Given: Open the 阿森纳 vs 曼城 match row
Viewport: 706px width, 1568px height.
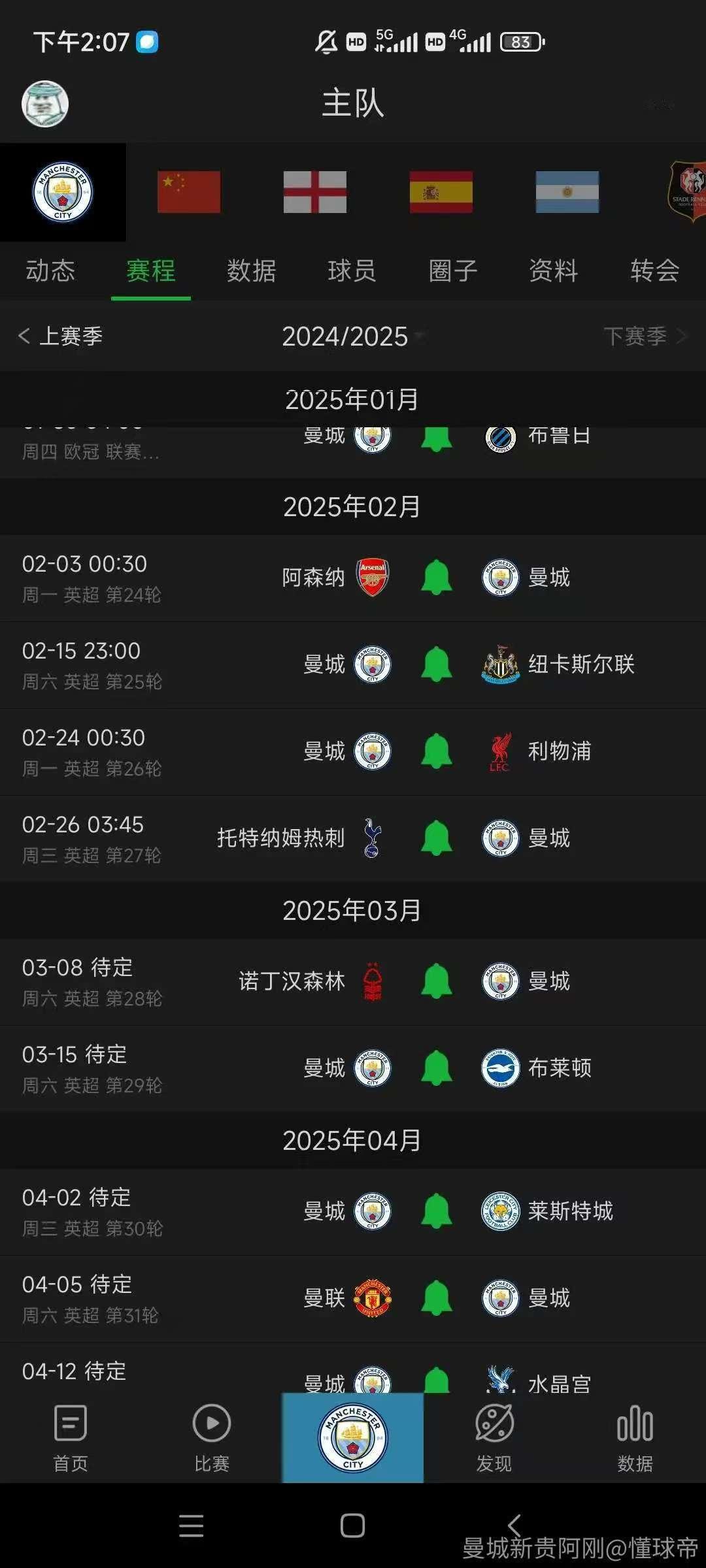Looking at the screenshot, I should point(353,578).
